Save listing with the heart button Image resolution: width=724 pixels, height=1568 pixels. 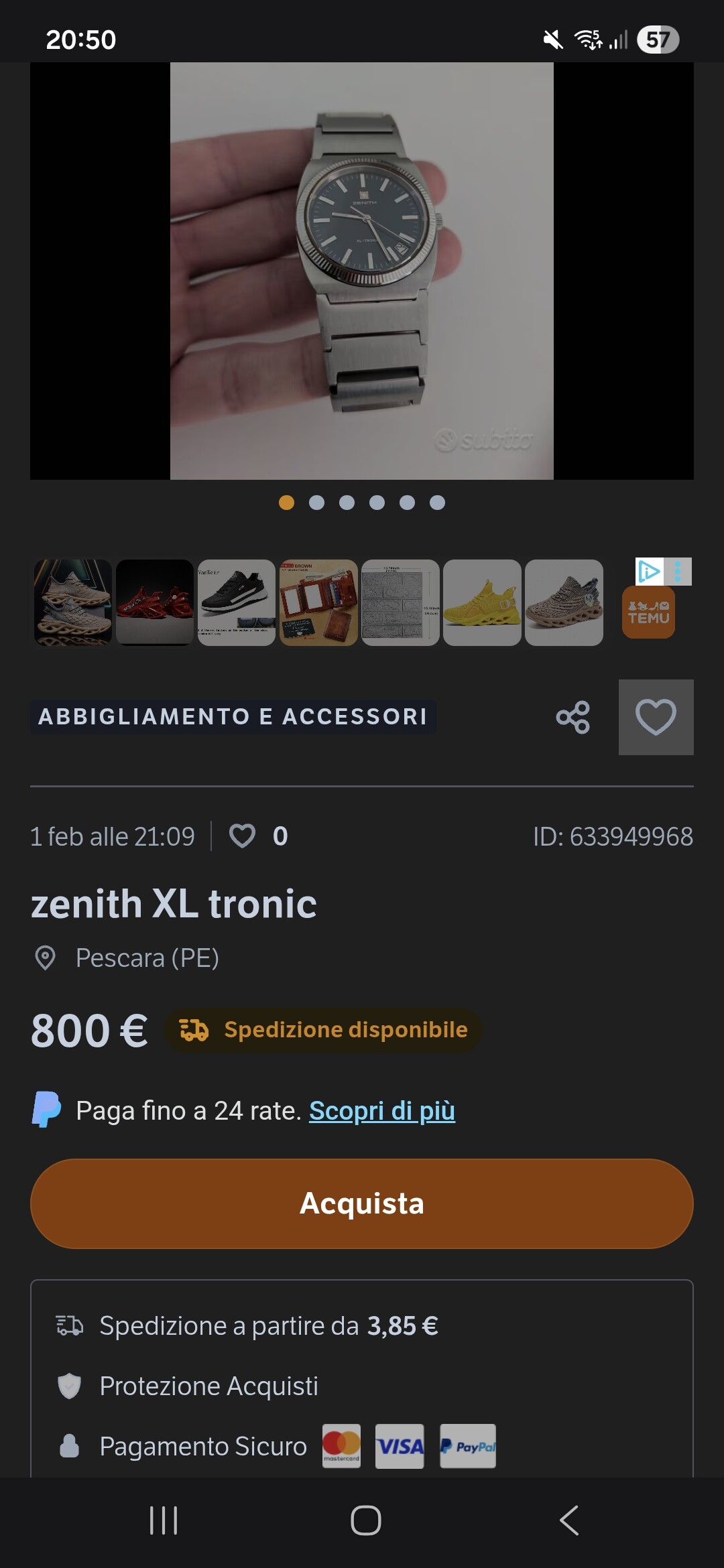tap(656, 718)
